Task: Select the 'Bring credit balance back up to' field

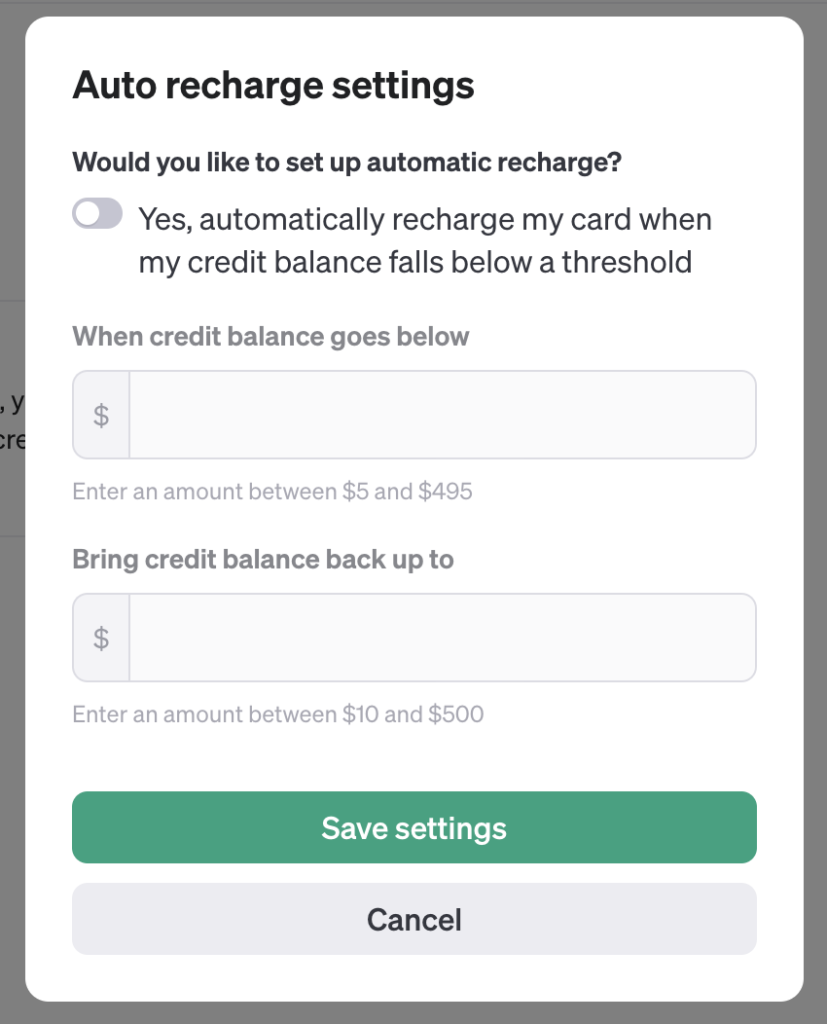Action: [441, 638]
